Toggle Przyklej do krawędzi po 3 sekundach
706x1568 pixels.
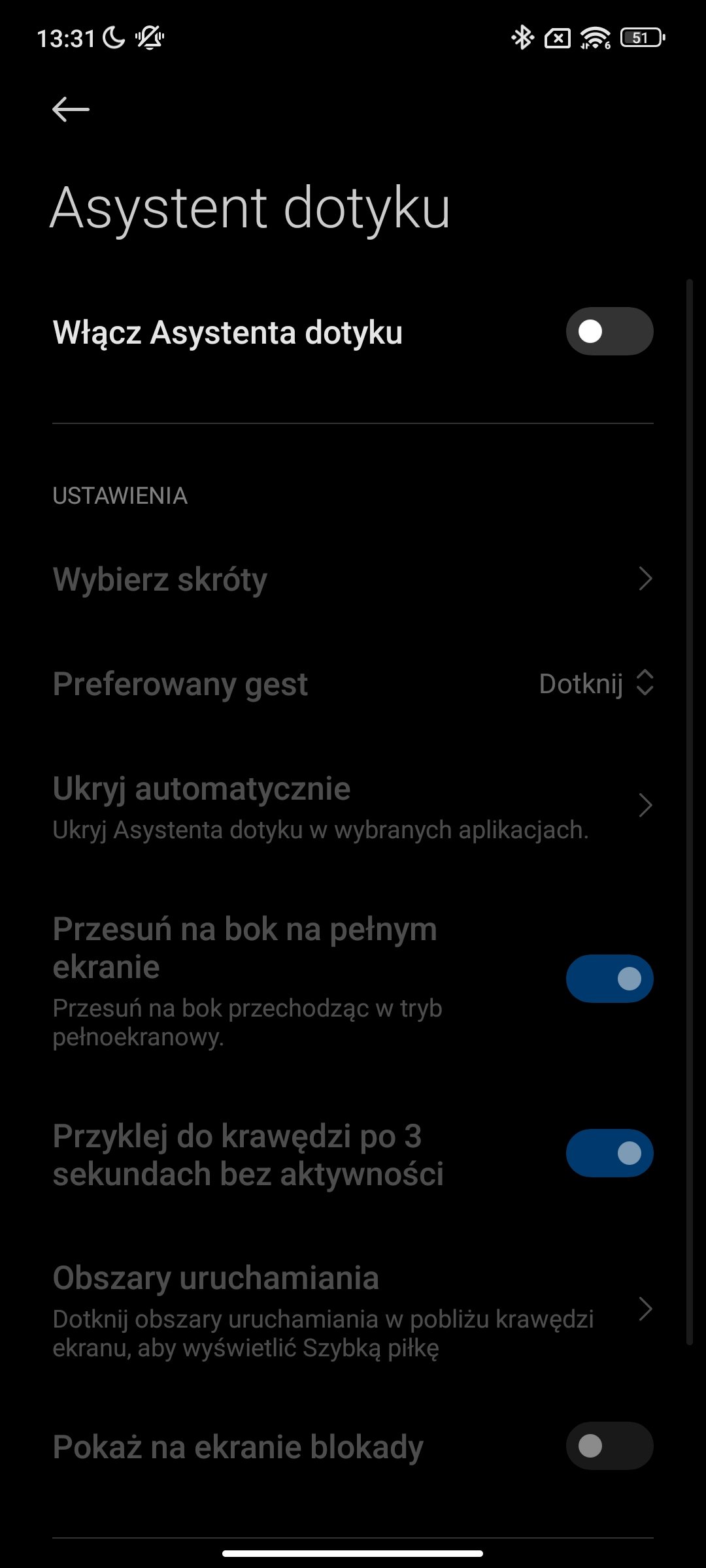tap(609, 1153)
